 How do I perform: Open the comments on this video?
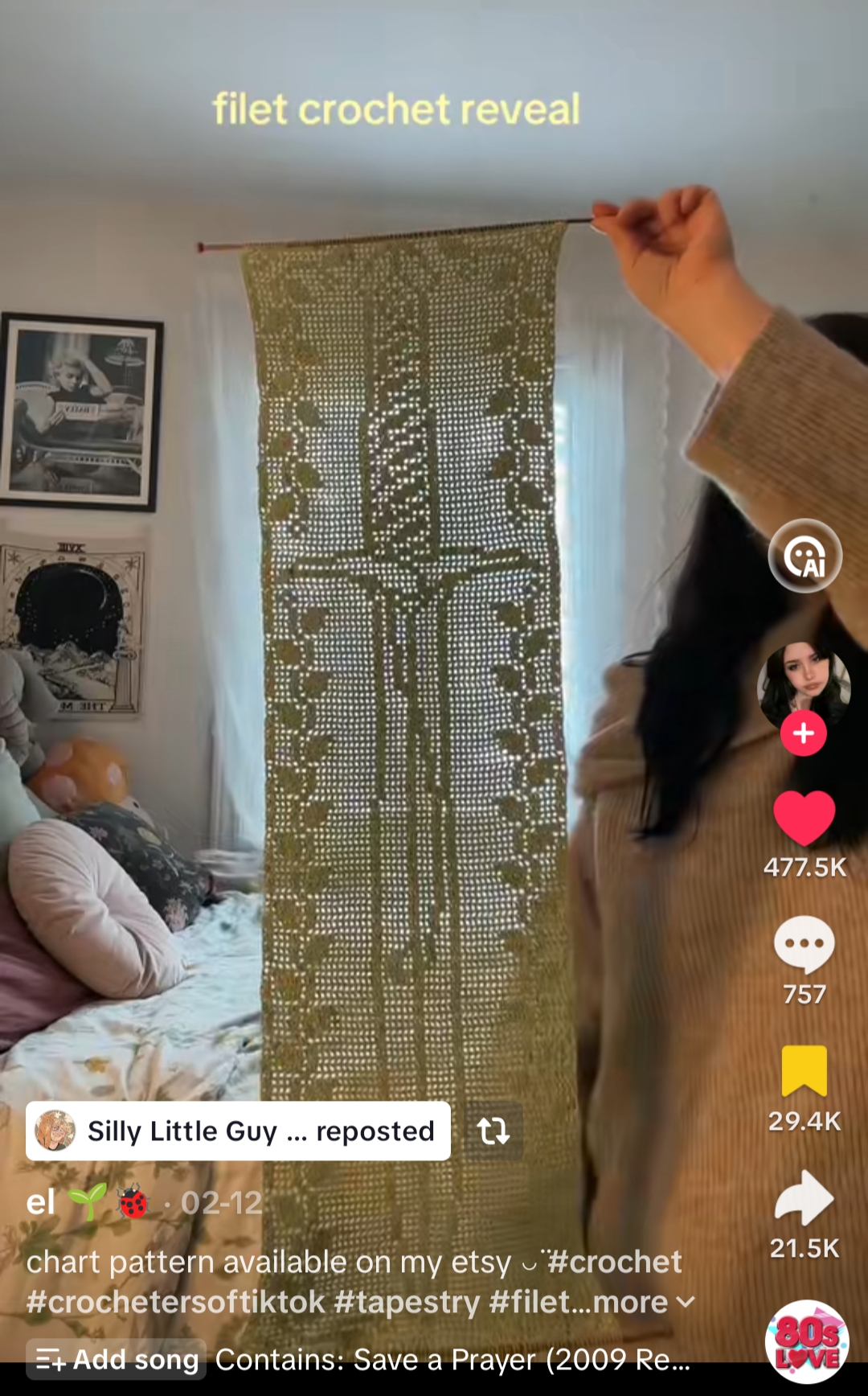(x=805, y=944)
